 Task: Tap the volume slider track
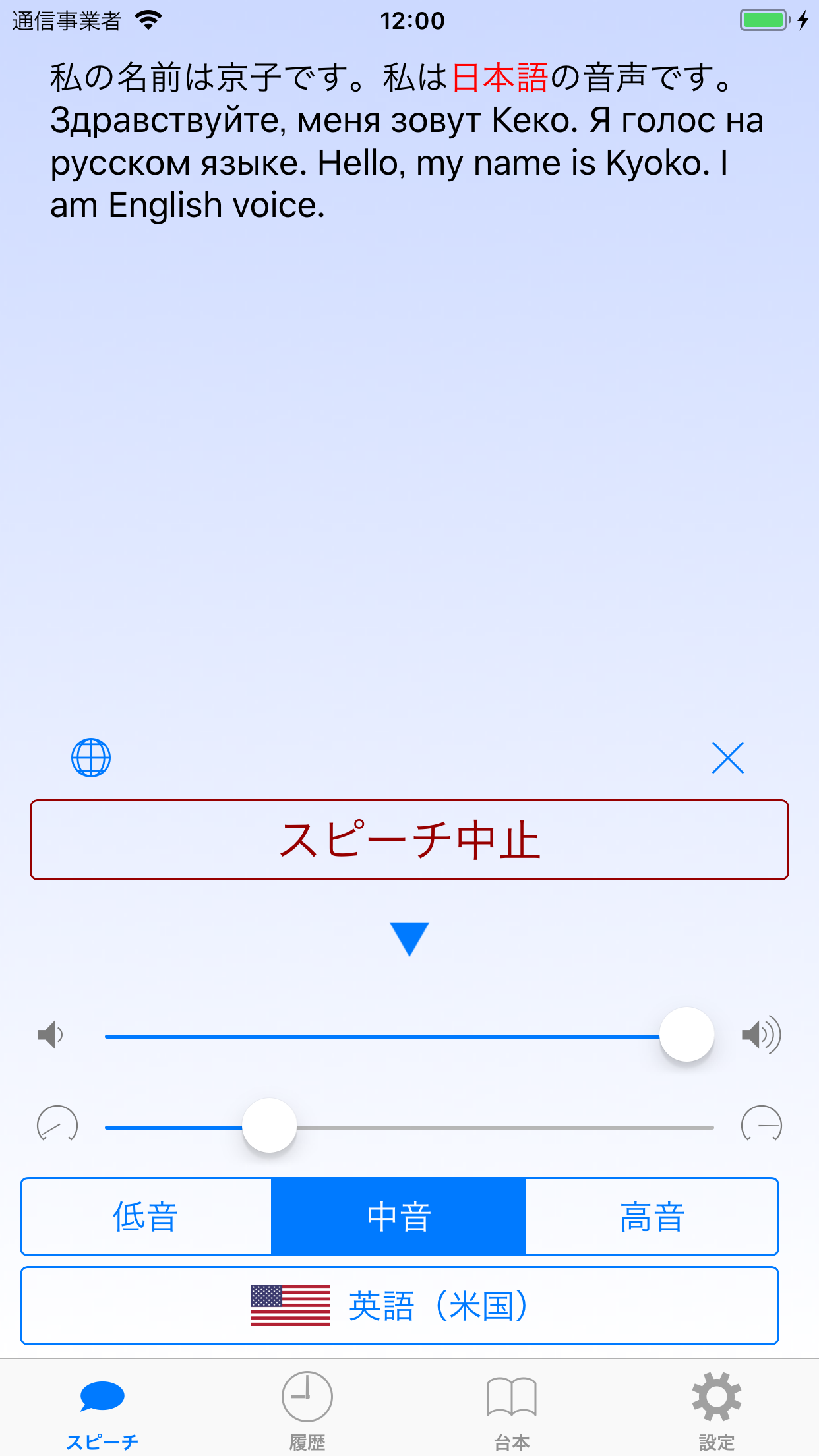pyautogui.click(x=409, y=1036)
